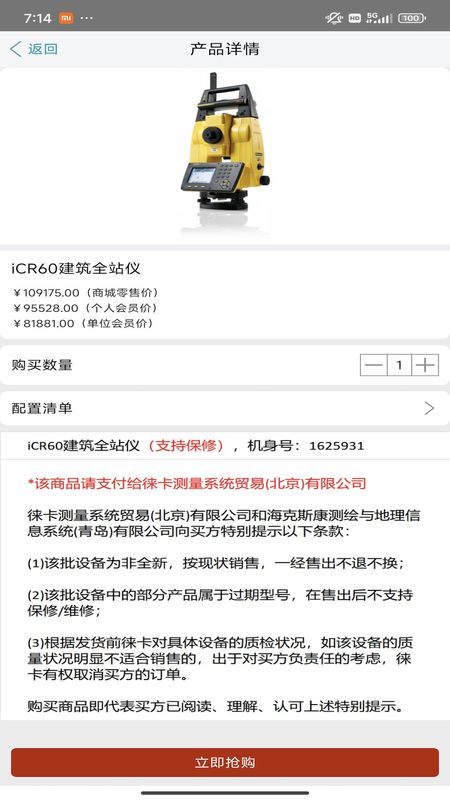Increase purchase quantity with the plus button
Viewport: 450px width, 800px height.
click(x=425, y=365)
